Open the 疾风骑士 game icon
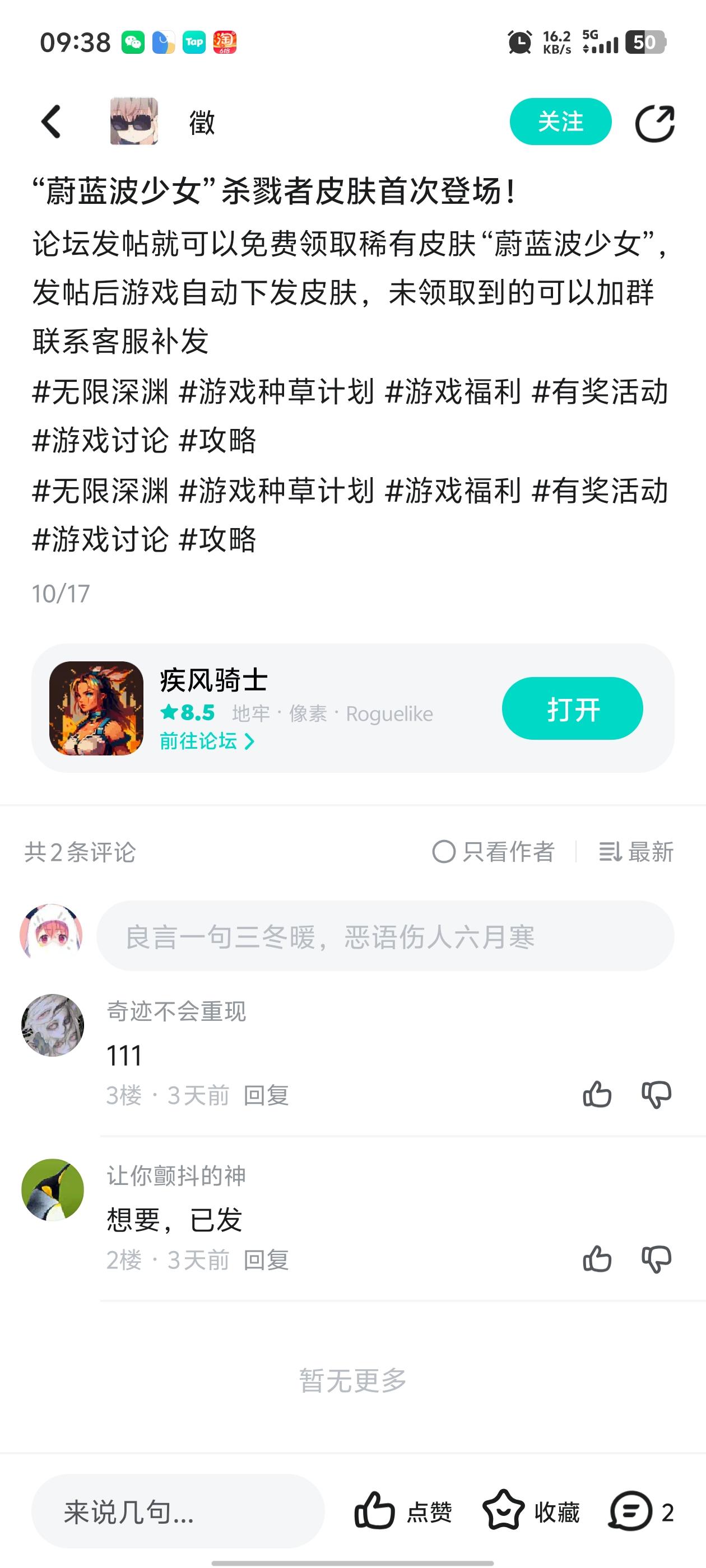Screen dimensions: 706x1568 (96, 708)
